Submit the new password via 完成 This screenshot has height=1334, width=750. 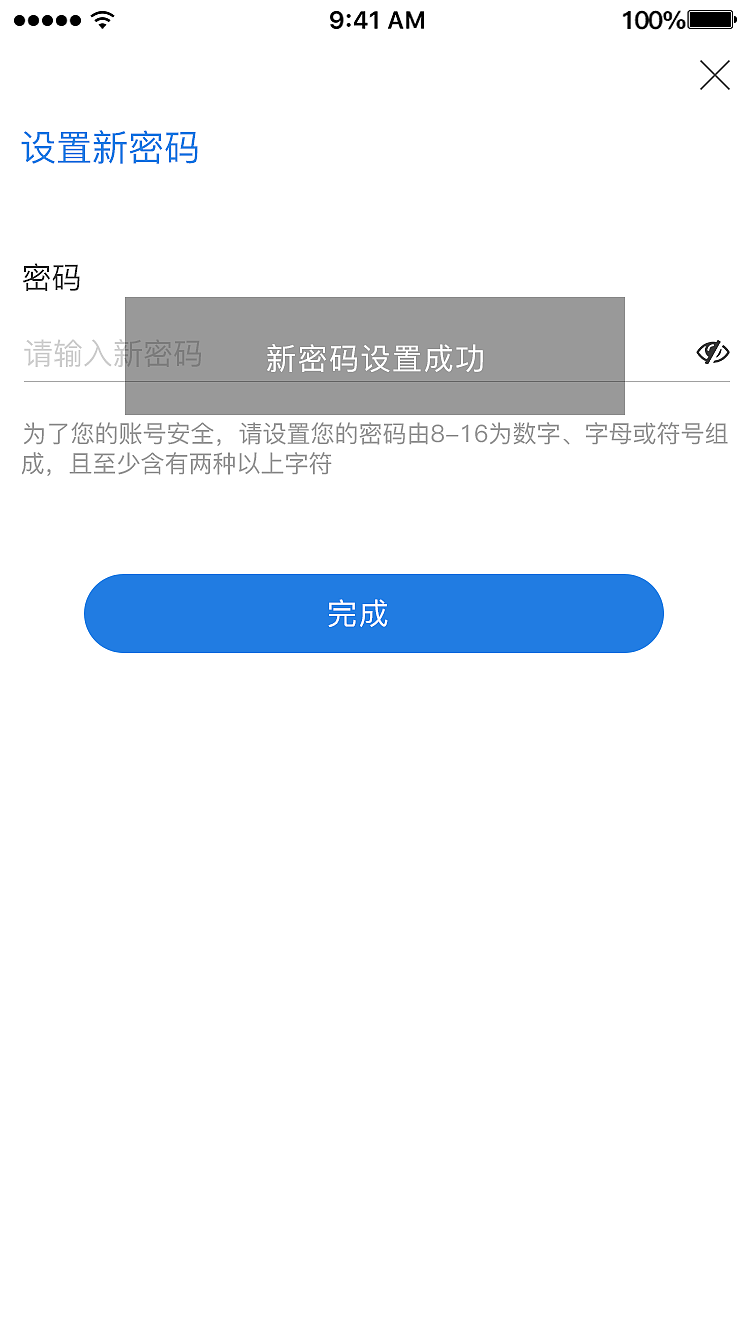pyautogui.click(x=374, y=614)
